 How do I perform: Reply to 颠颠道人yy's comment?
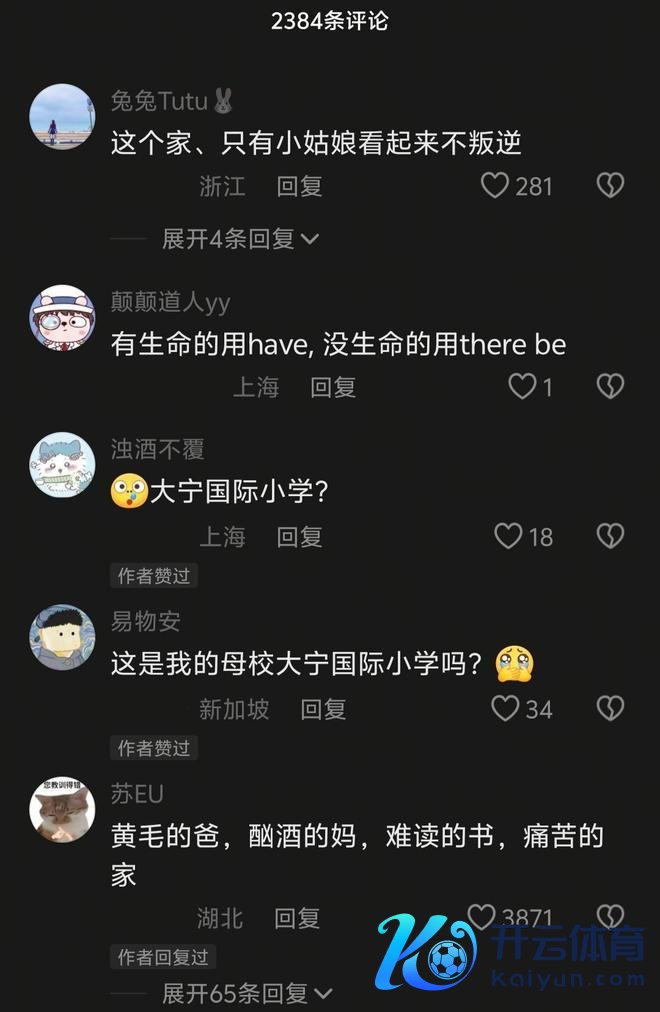point(333,387)
